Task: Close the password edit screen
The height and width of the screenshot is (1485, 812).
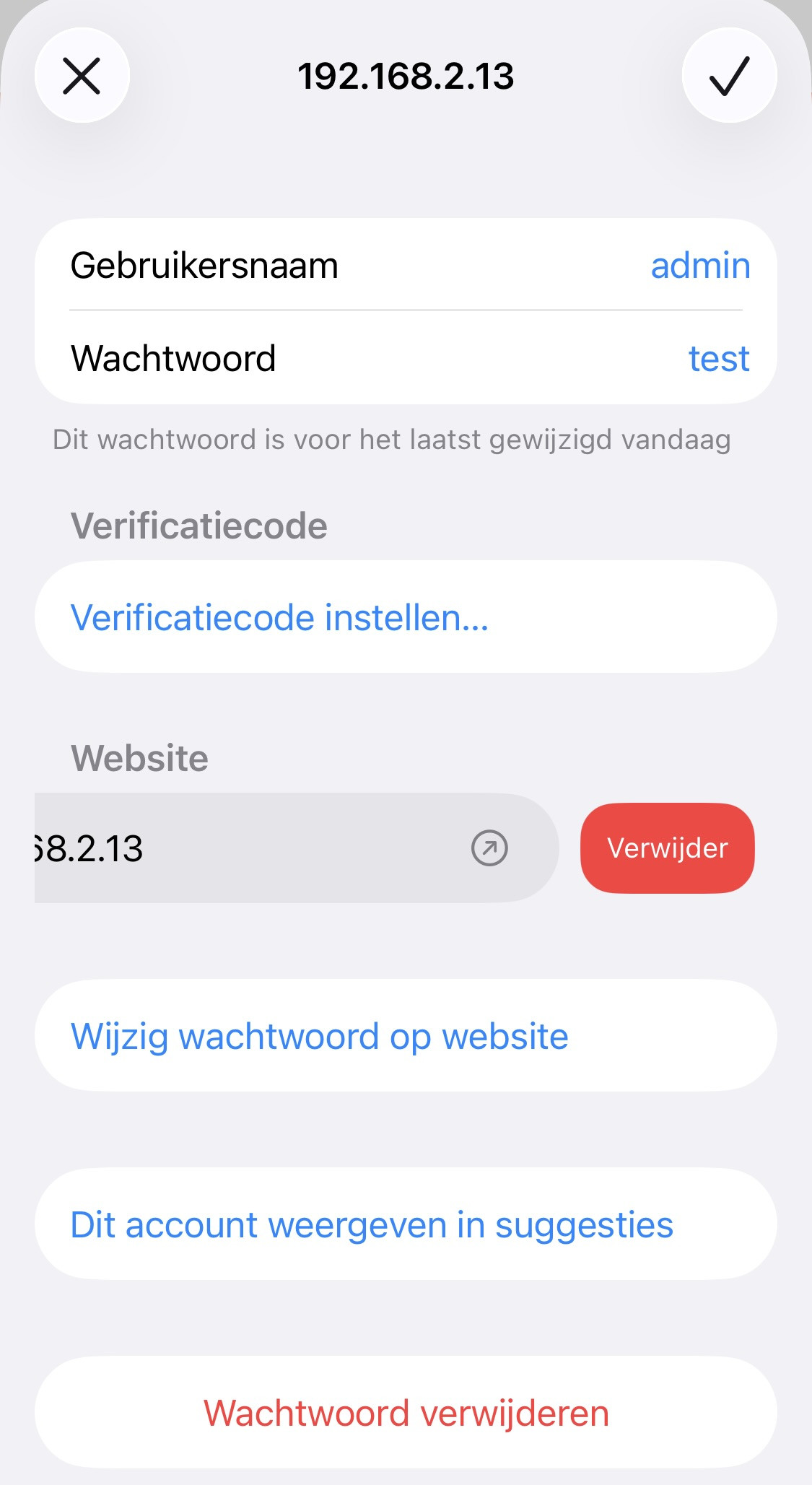Action: point(82,76)
